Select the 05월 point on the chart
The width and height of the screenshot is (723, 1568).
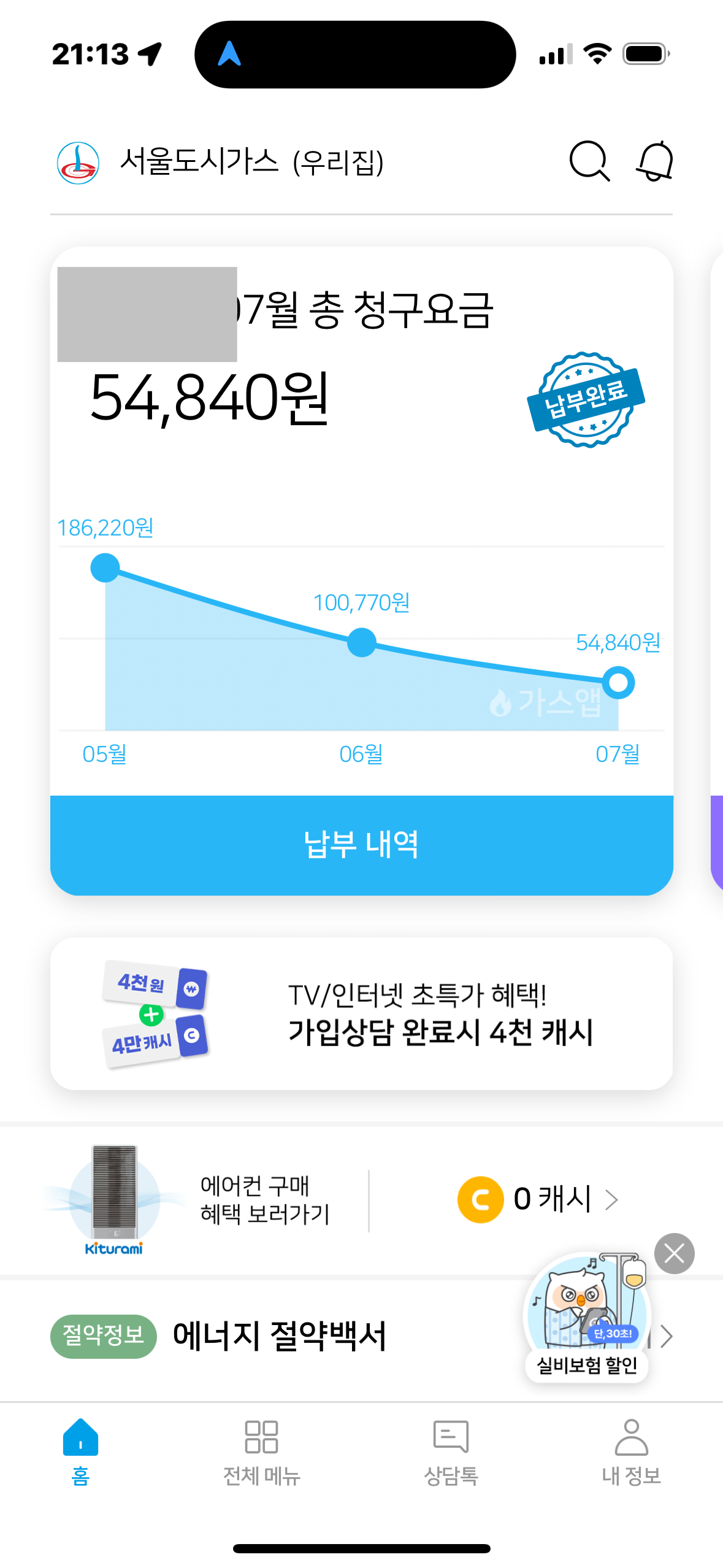tap(105, 567)
